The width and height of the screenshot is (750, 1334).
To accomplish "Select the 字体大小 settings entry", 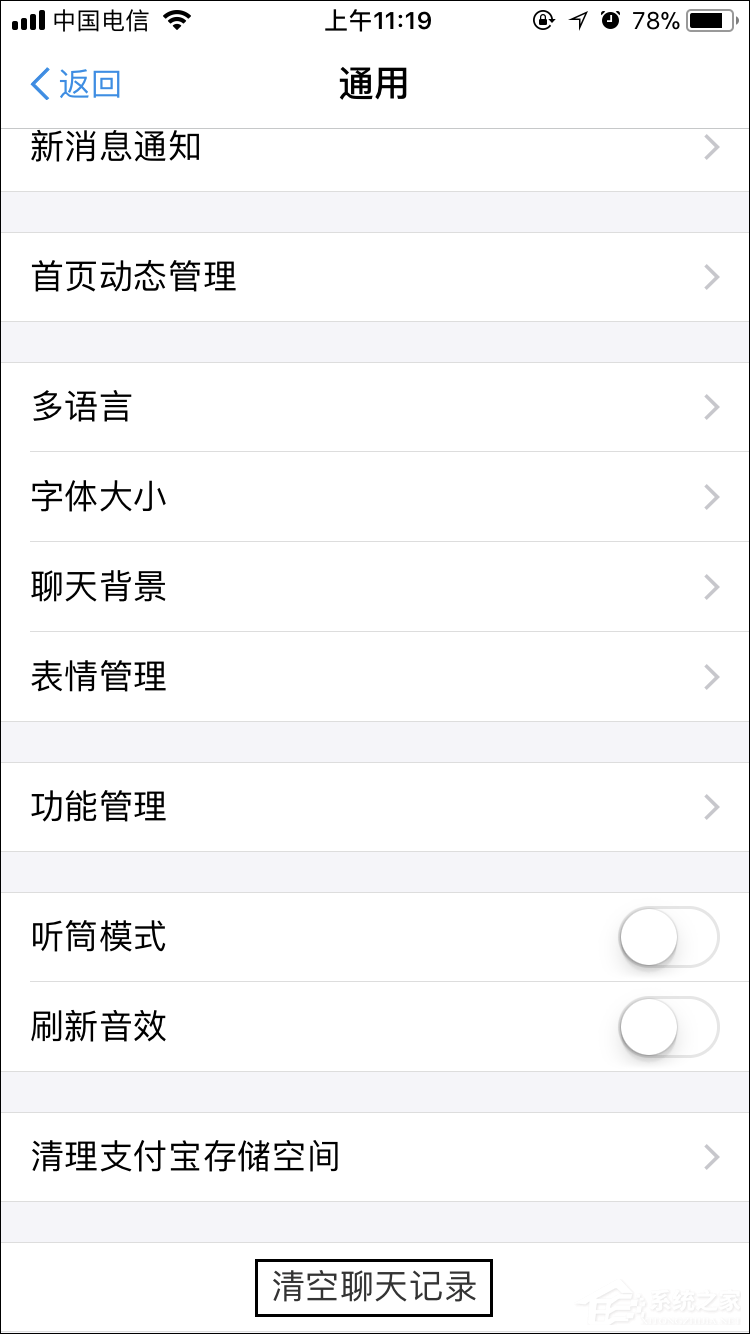I will pyautogui.click(x=375, y=497).
